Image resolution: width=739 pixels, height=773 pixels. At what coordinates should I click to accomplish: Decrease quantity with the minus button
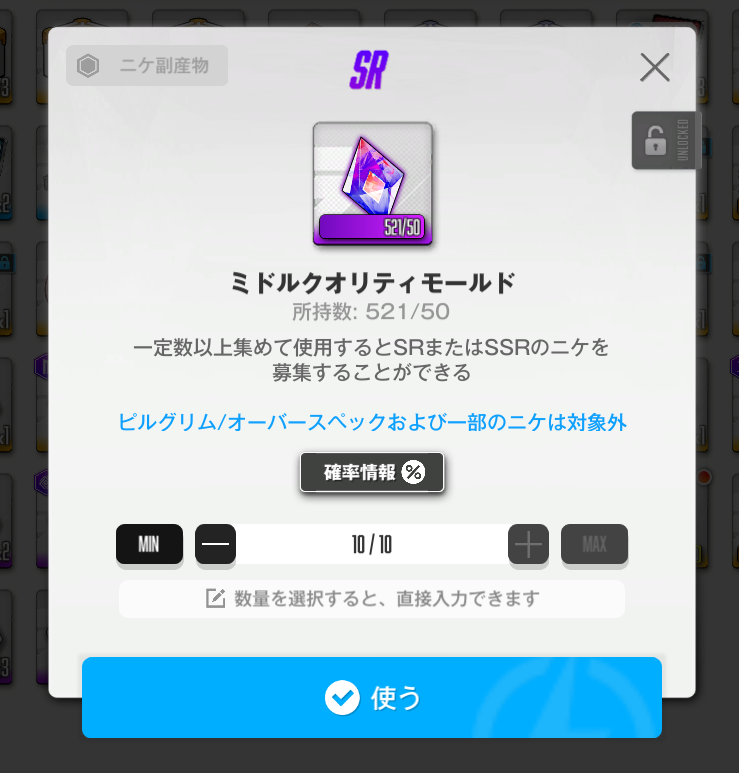click(215, 545)
